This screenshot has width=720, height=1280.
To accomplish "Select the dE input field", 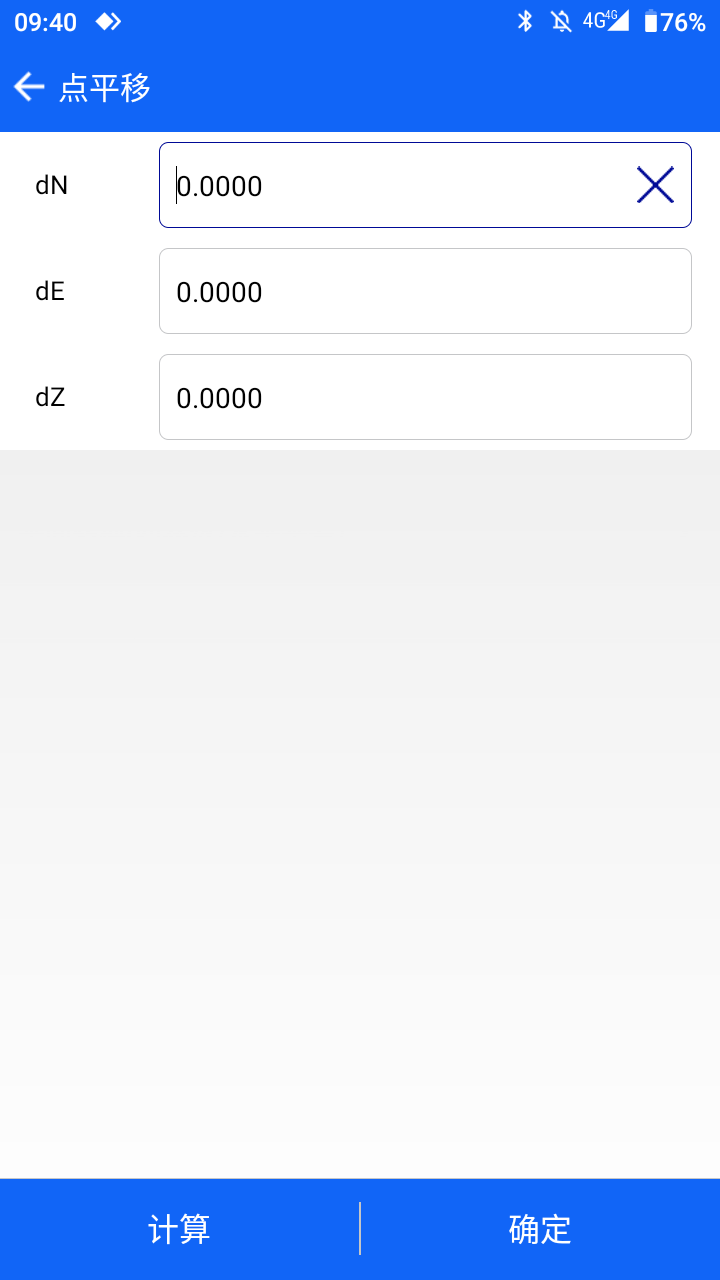I will 425,291.
